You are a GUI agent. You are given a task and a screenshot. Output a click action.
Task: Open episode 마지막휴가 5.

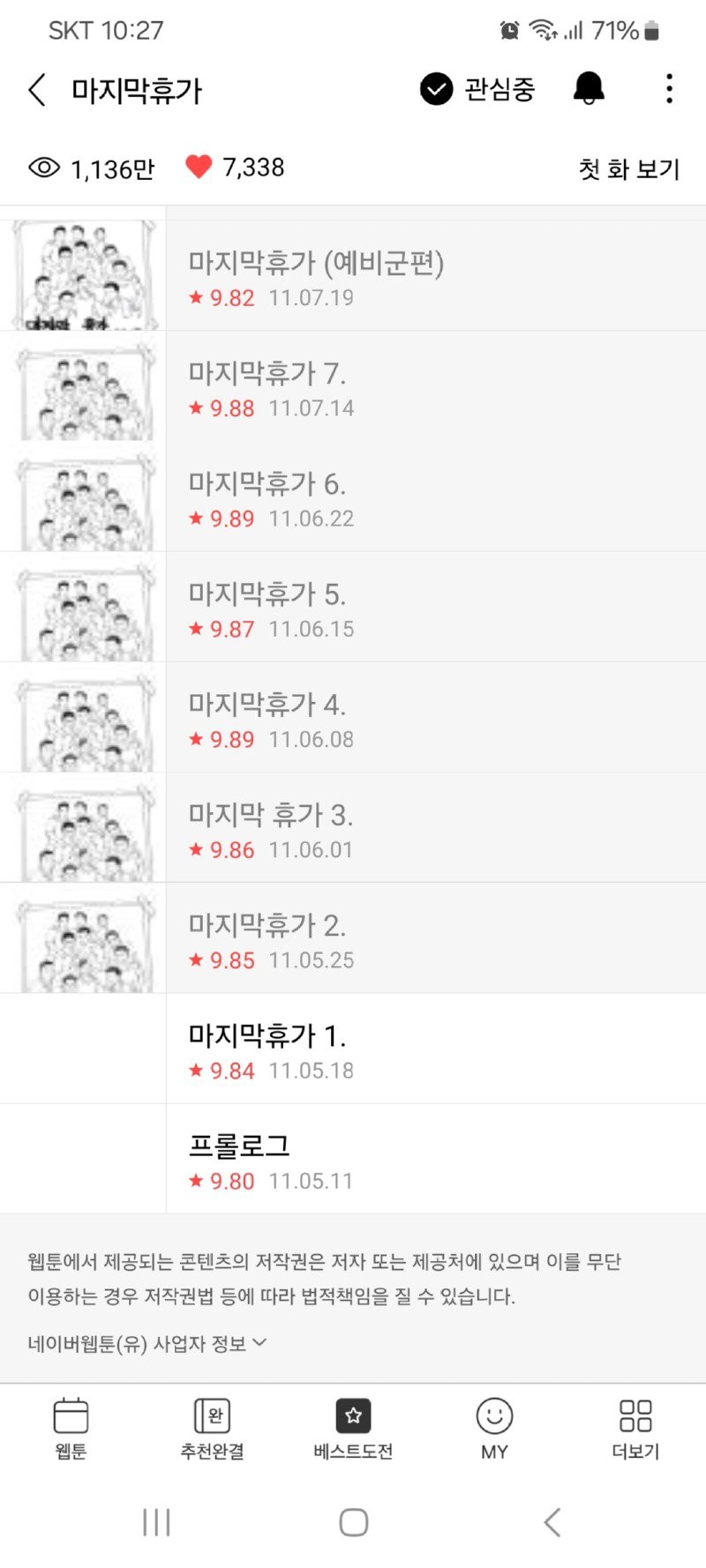pyautogui.click(x=353, y=608)
